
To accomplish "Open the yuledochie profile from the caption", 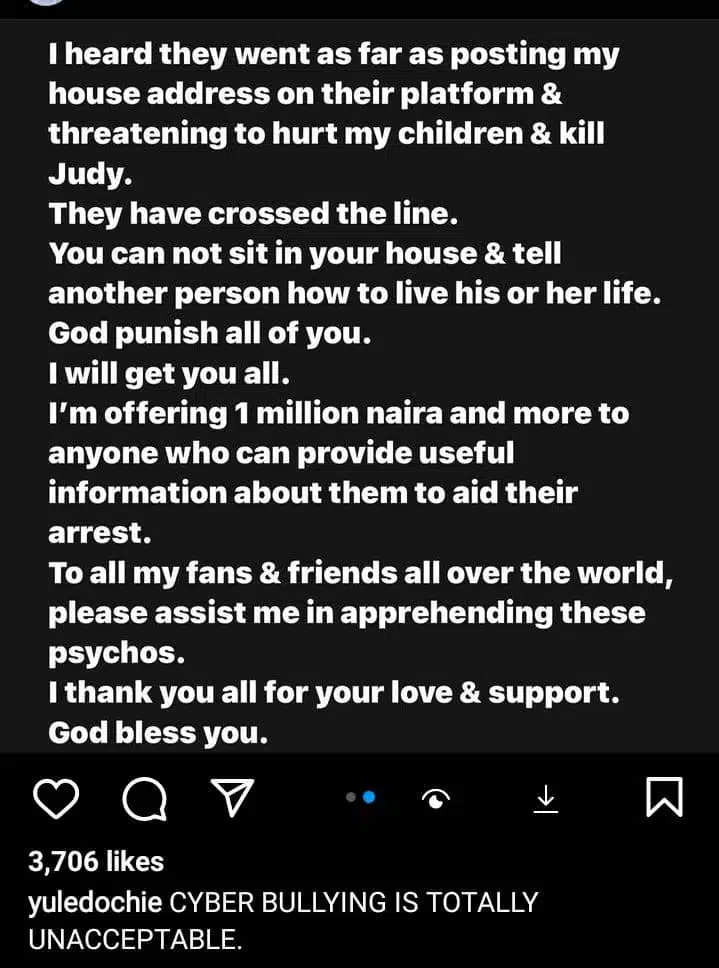I will [x=97, y=903].
